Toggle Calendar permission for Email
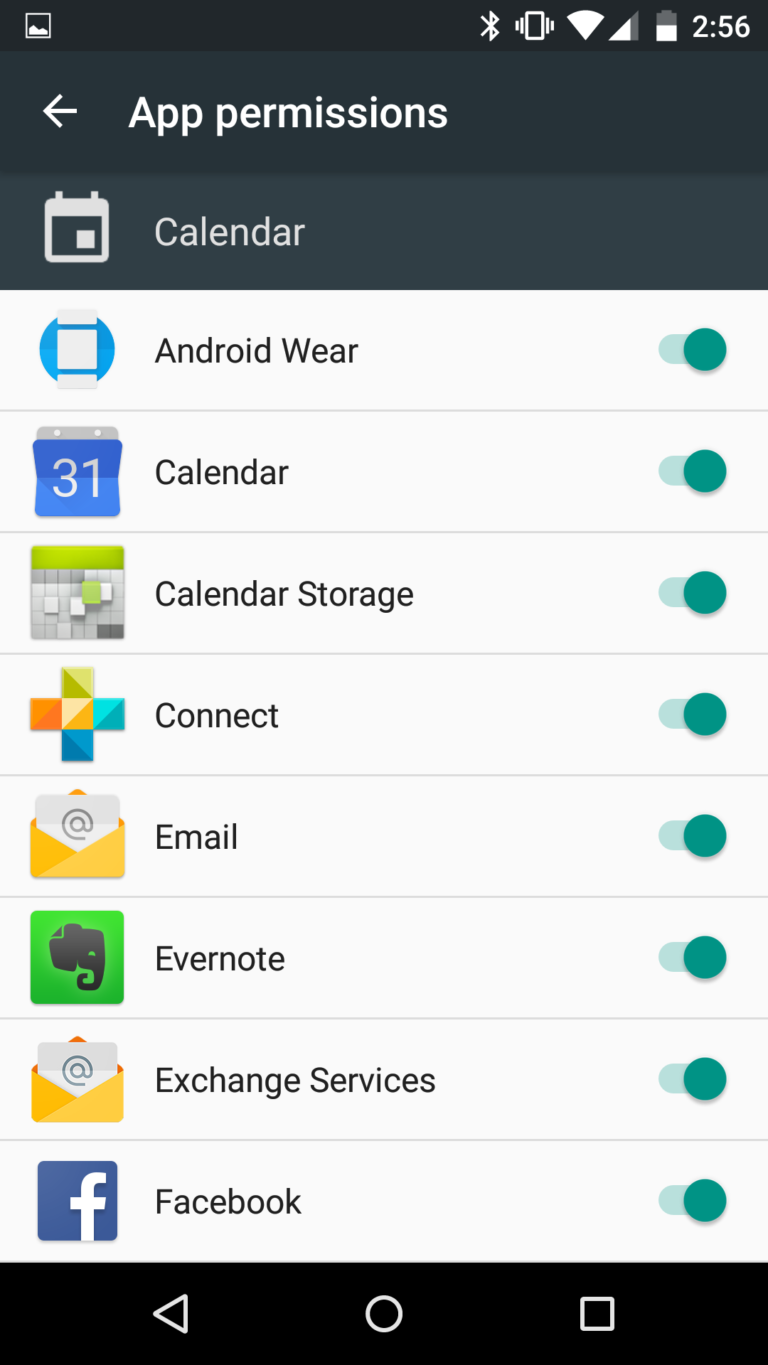Screen dimensions: 768x1365 (x=691, y=836)
